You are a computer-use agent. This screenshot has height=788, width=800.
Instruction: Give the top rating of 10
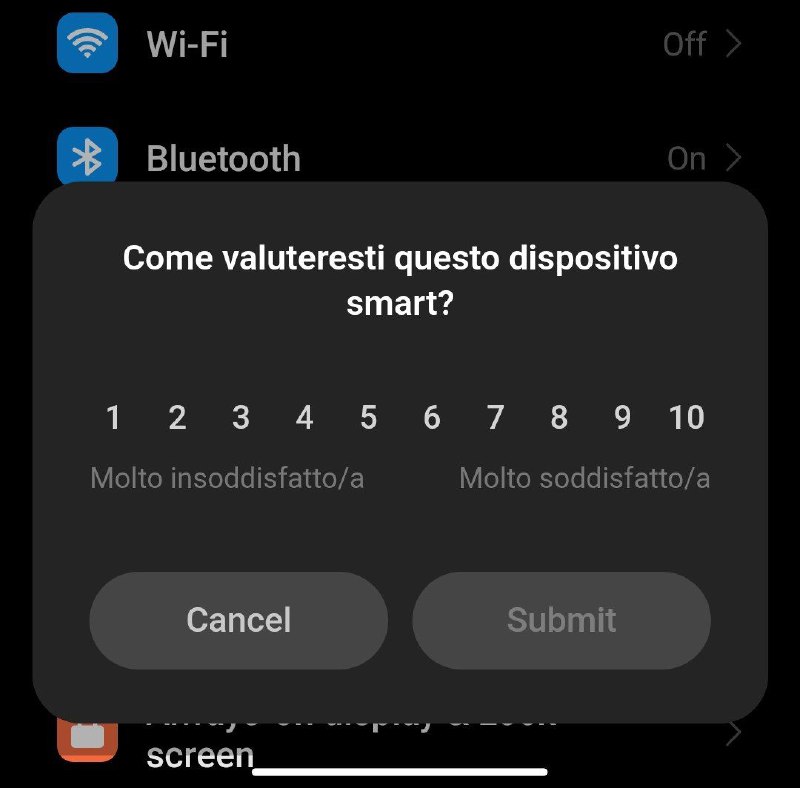687,418
